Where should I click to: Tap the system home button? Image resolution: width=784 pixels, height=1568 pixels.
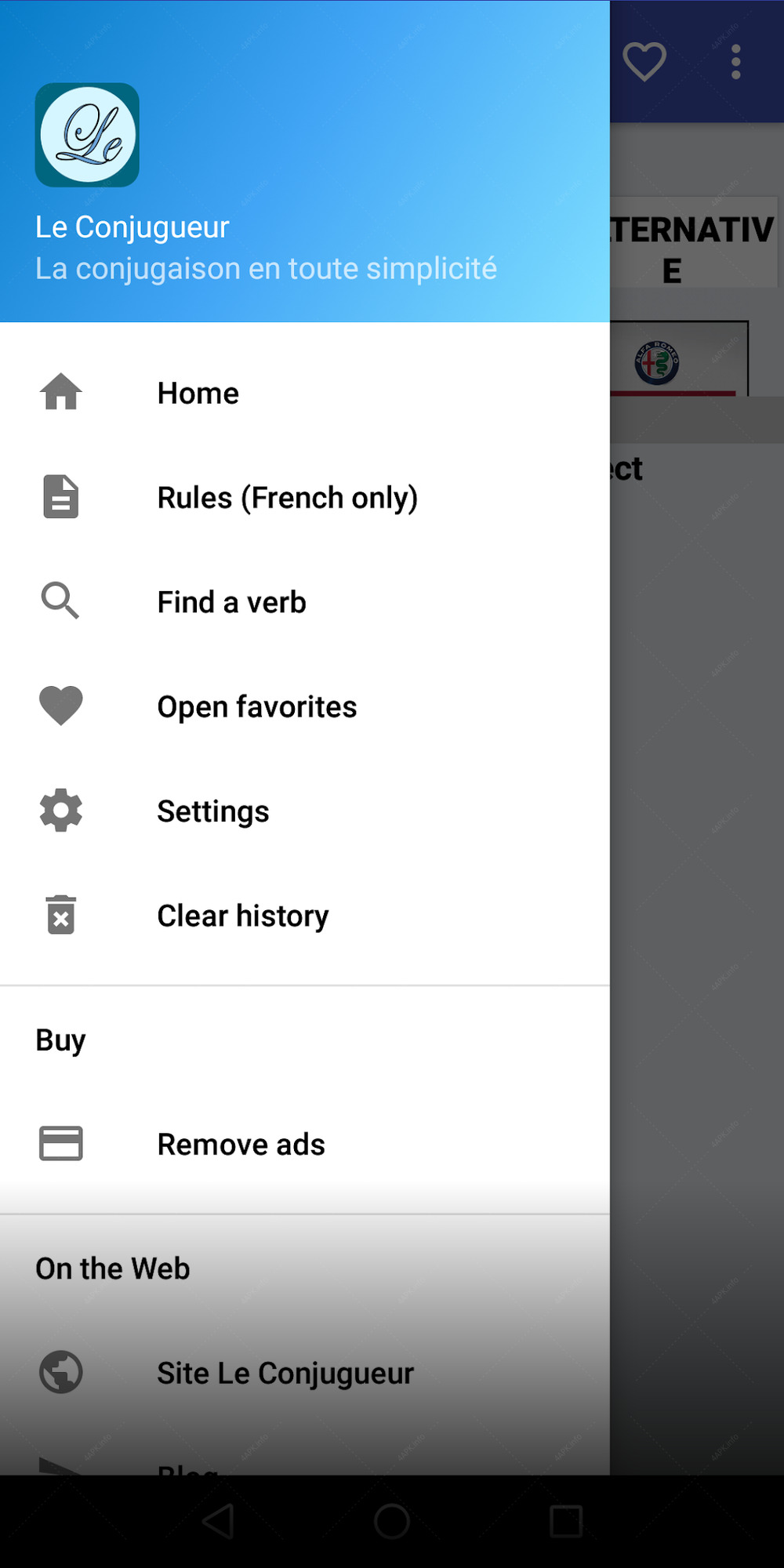(x=392, y=1521)
